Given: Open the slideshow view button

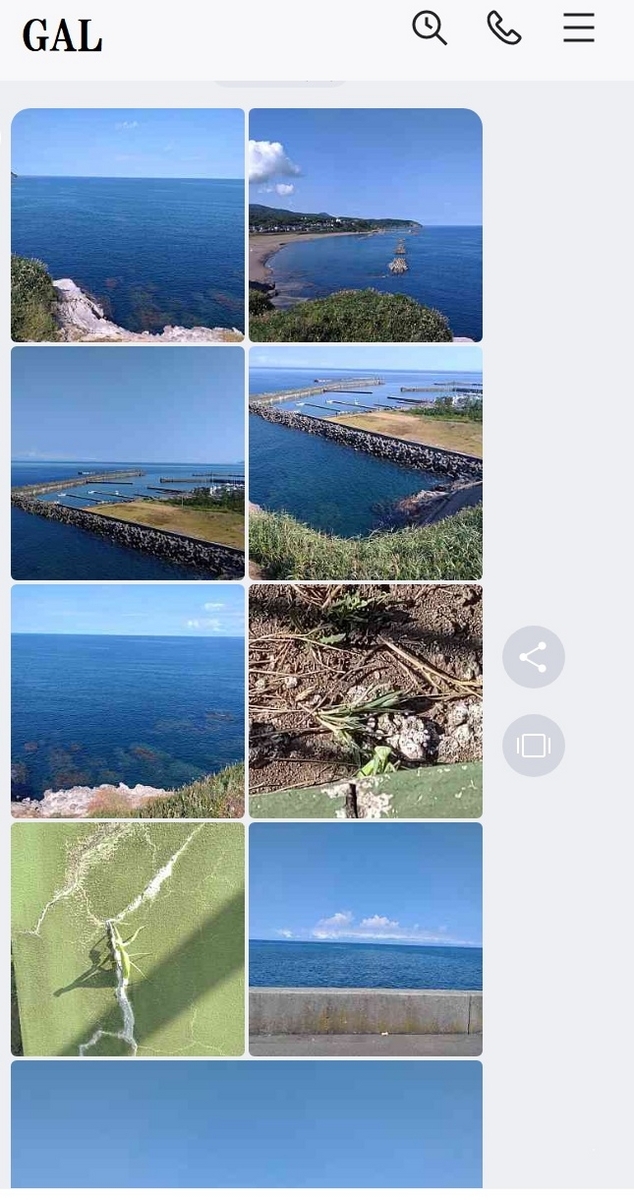Looking at the screenshot, I should coord(533,745).
